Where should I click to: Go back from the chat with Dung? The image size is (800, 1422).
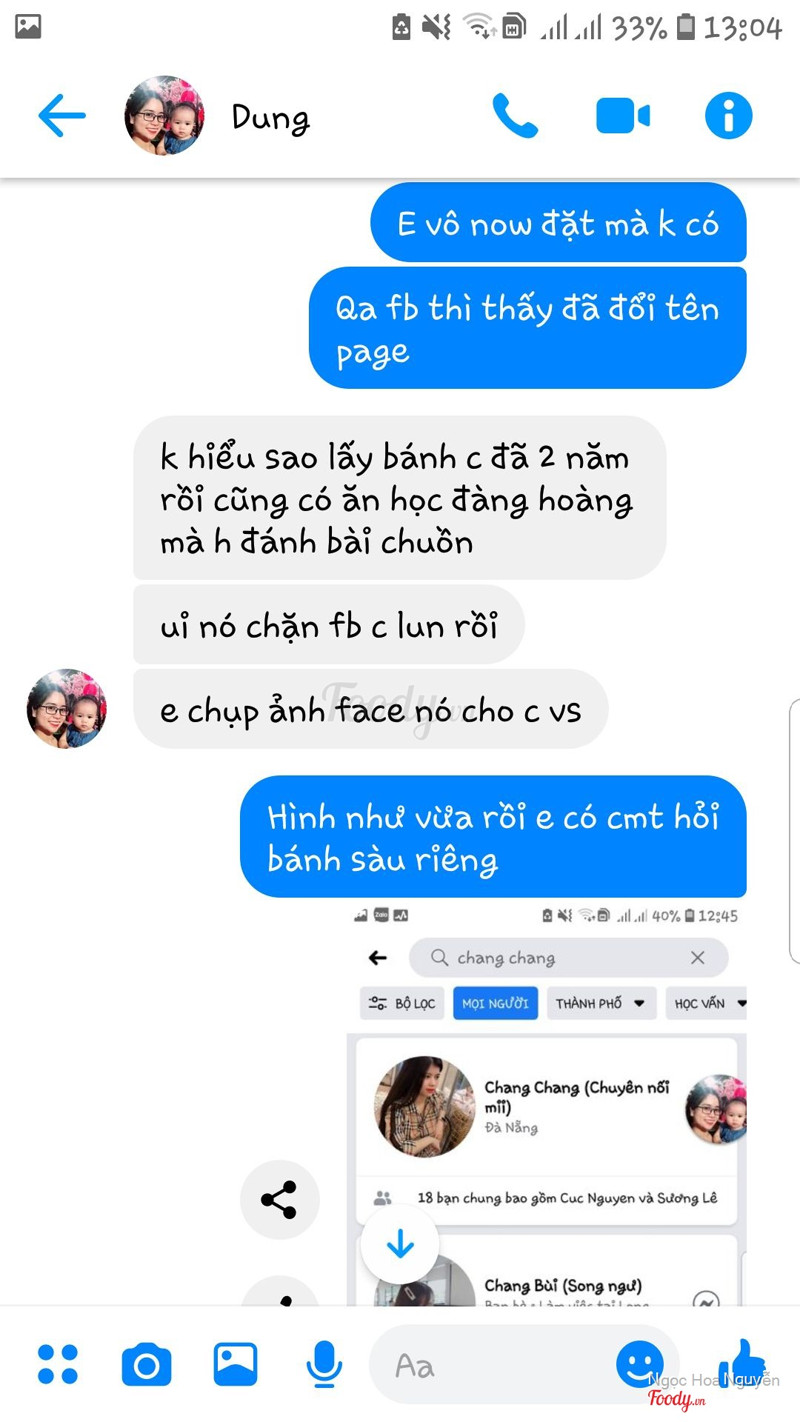point(61,116)
